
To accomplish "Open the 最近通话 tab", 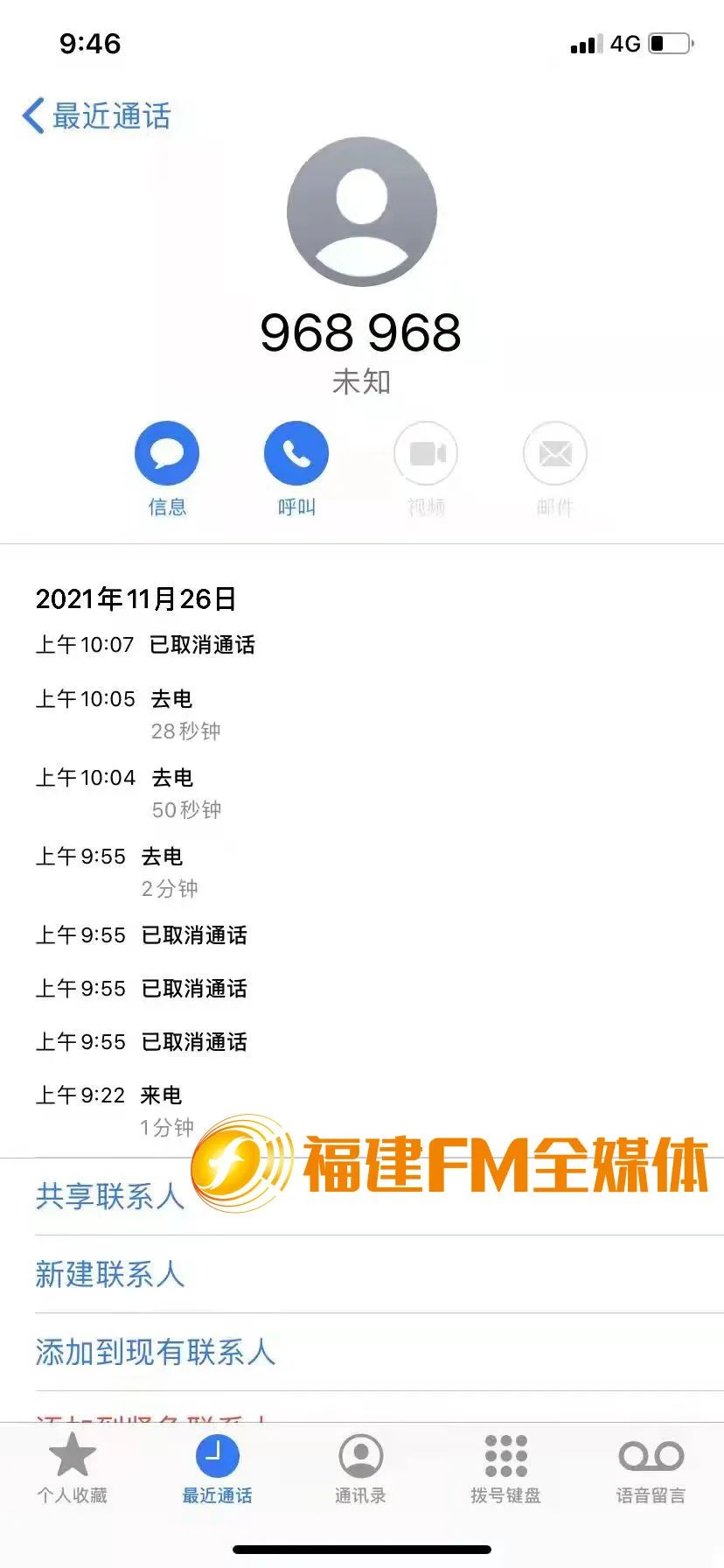I will tap(217, 1466).
